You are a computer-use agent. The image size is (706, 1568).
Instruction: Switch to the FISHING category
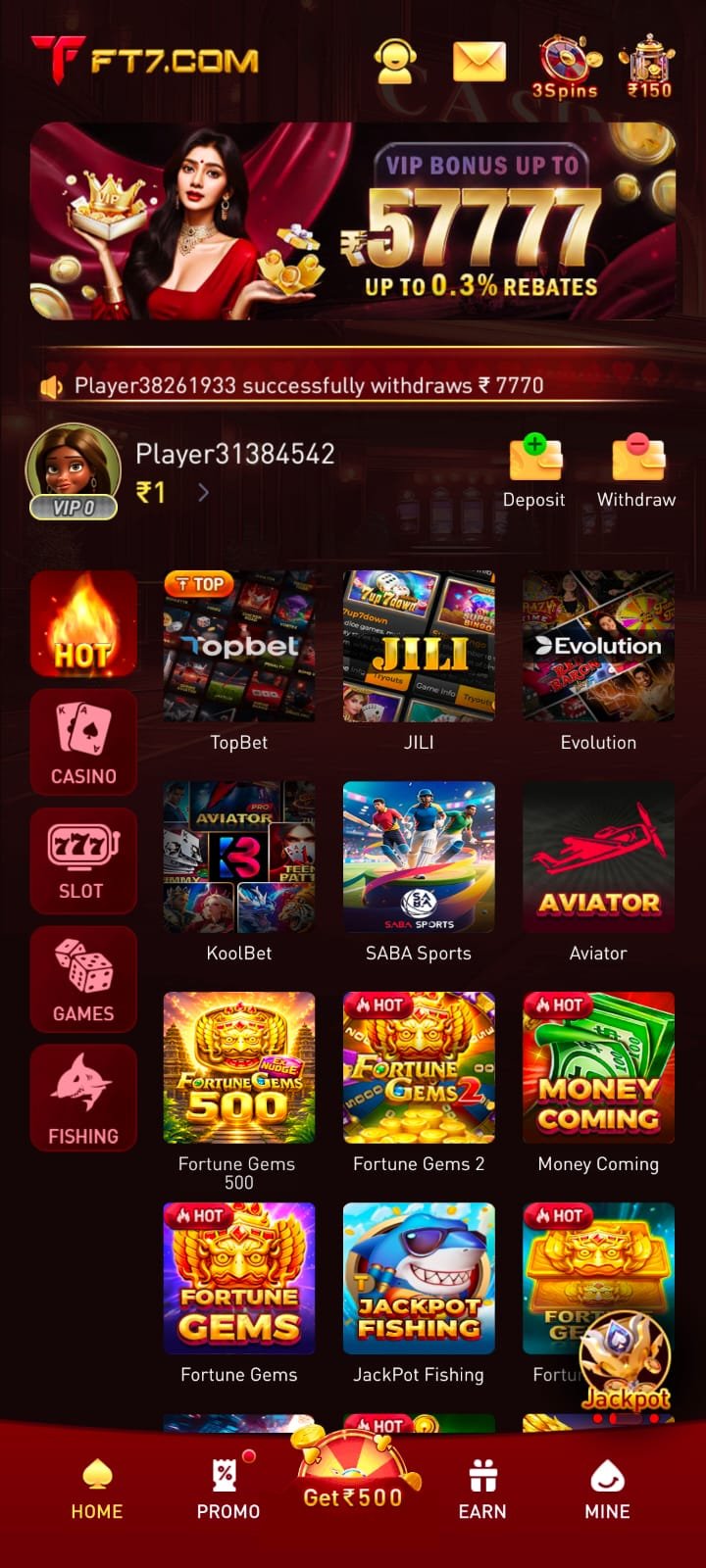(83, 1097)
